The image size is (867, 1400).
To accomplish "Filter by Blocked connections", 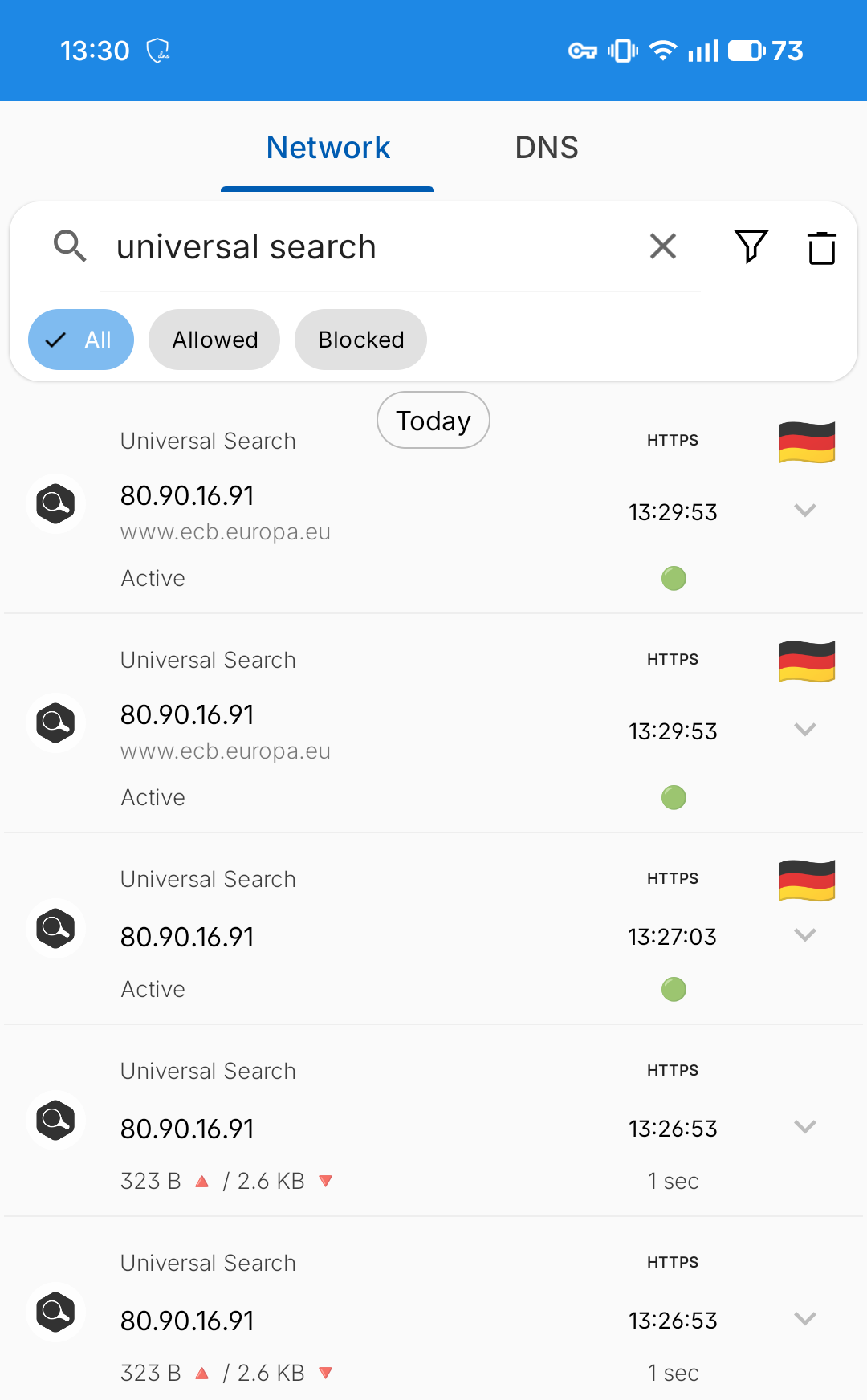I will [x=360, y=340].
